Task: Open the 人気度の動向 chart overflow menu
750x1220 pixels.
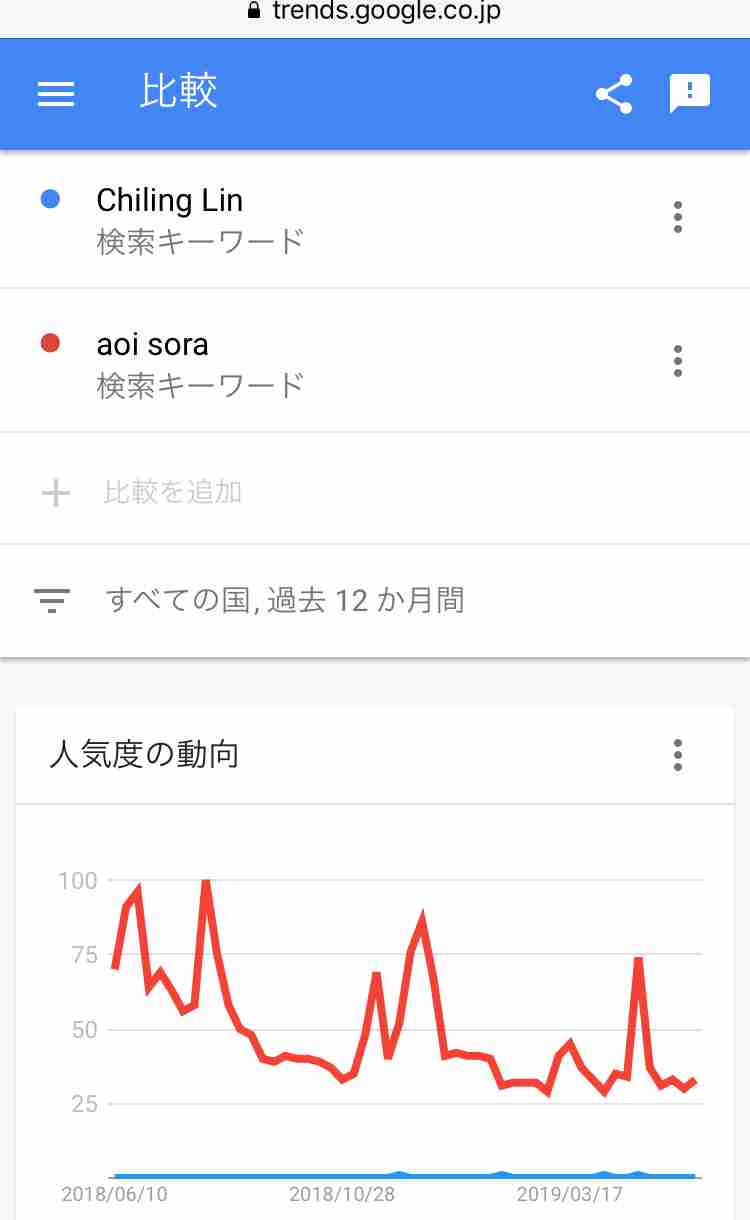Action: pyautogui.click(x=678, y=755)
